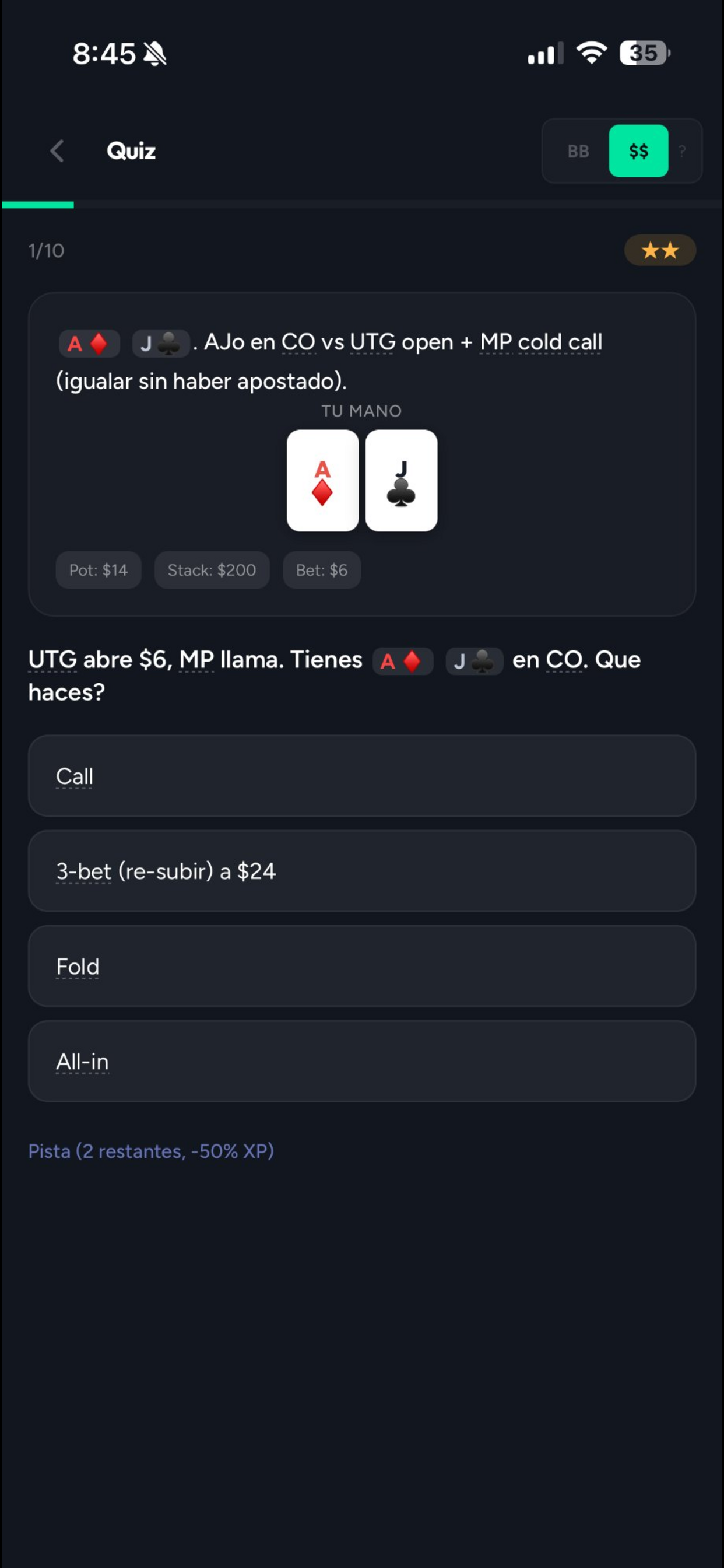Select the All-in answer
The image size is (724, 1568).
pyautogui.click(x=362, y=1061)
